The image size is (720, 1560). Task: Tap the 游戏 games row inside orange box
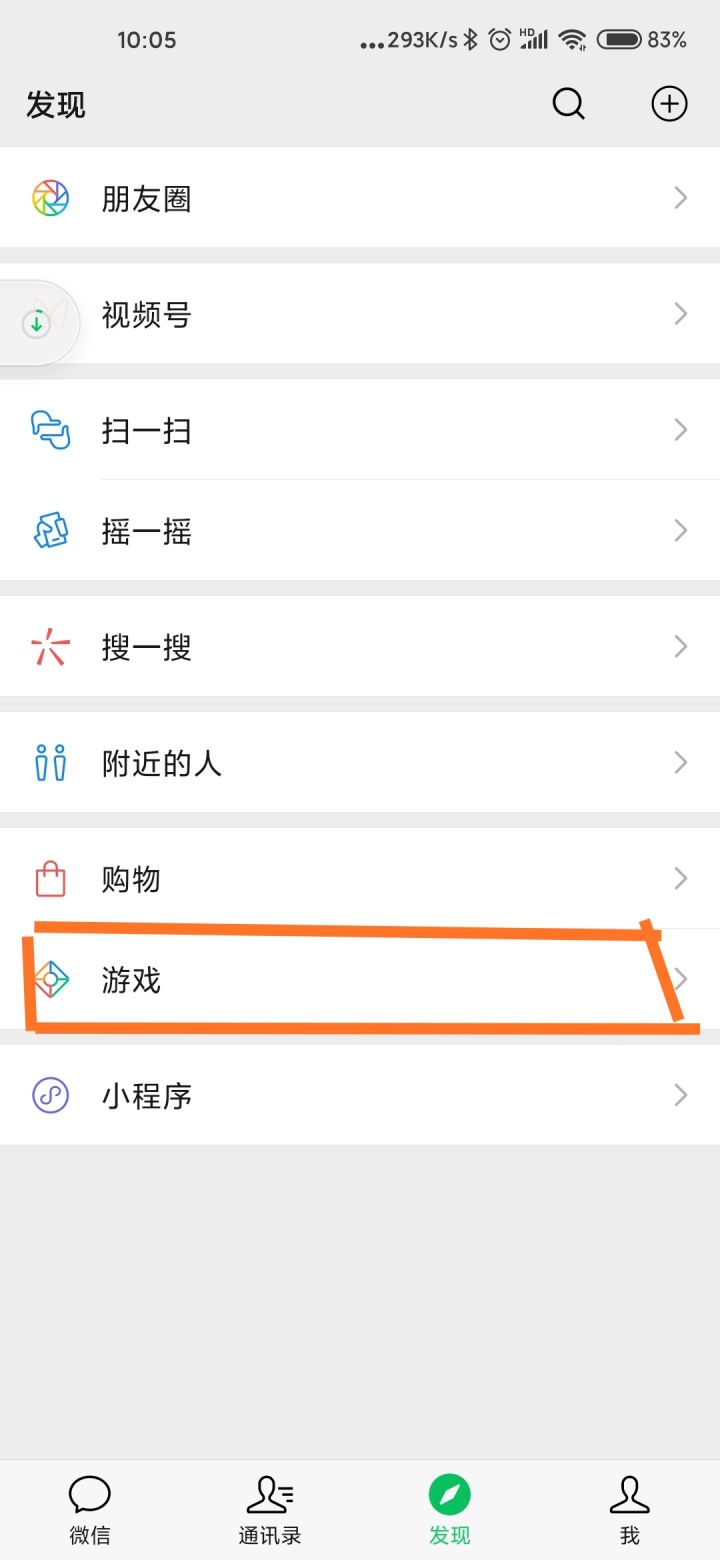tap(300, 980)
